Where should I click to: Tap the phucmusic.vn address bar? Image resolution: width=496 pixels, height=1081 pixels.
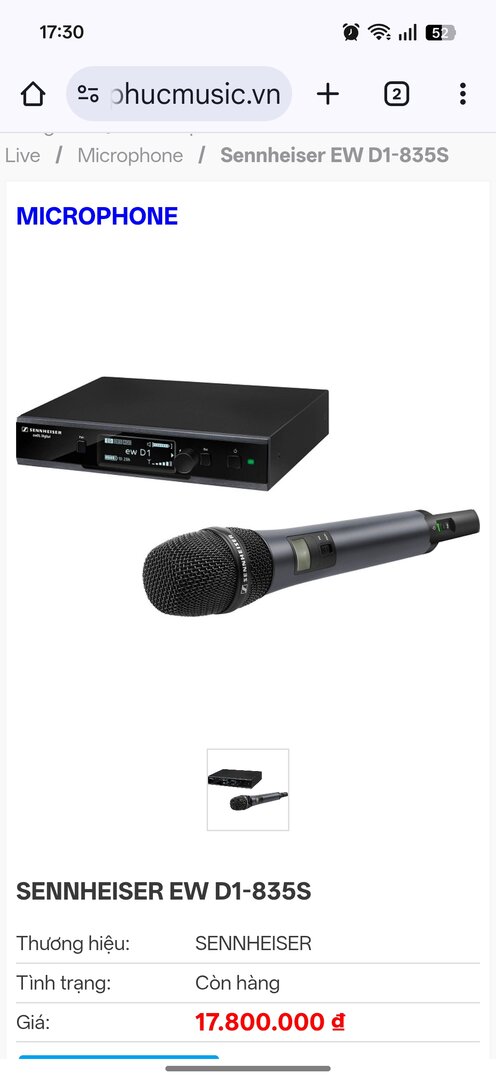tap(179, 94)
